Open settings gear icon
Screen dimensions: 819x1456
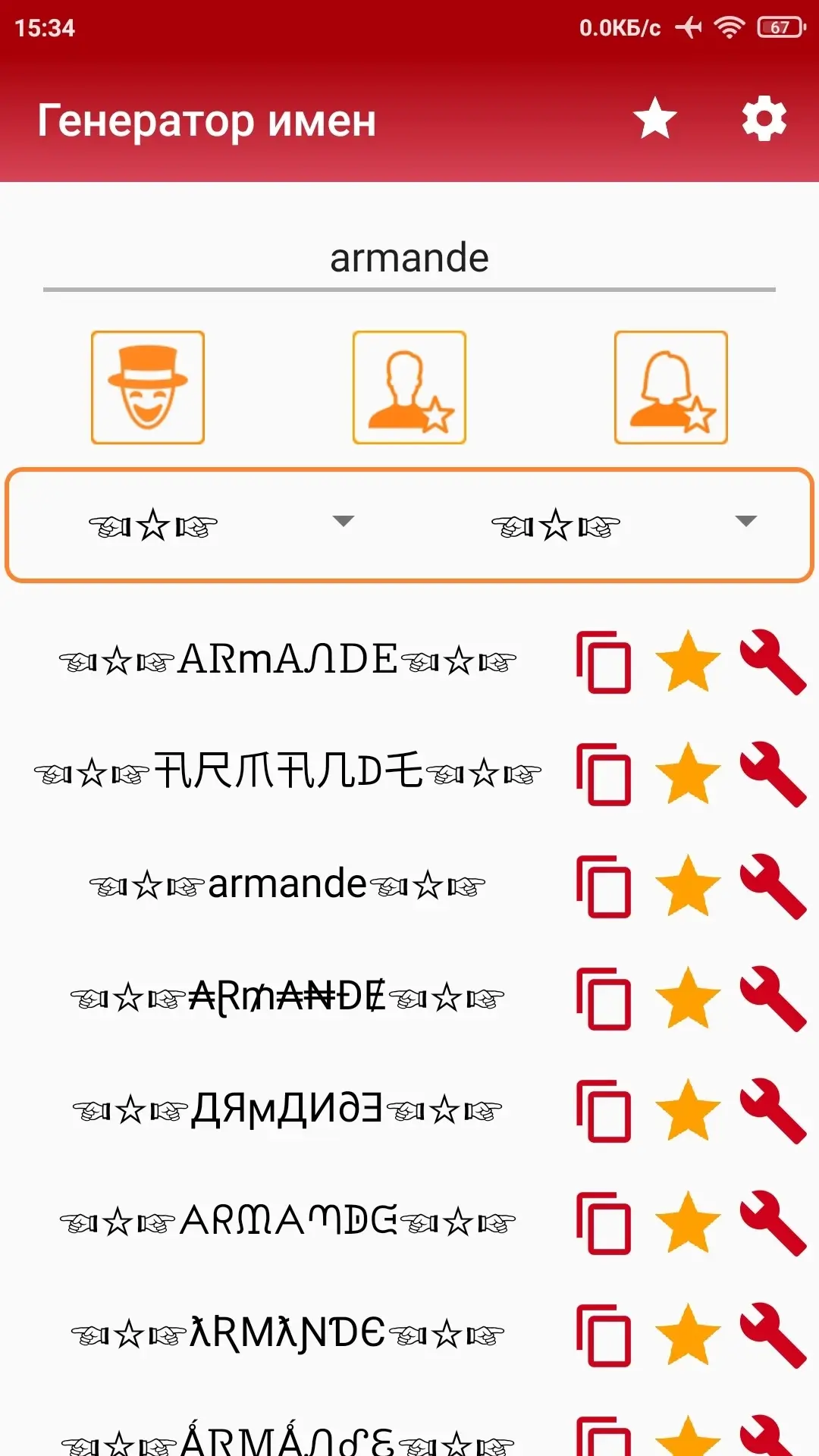tap(764, 118)
